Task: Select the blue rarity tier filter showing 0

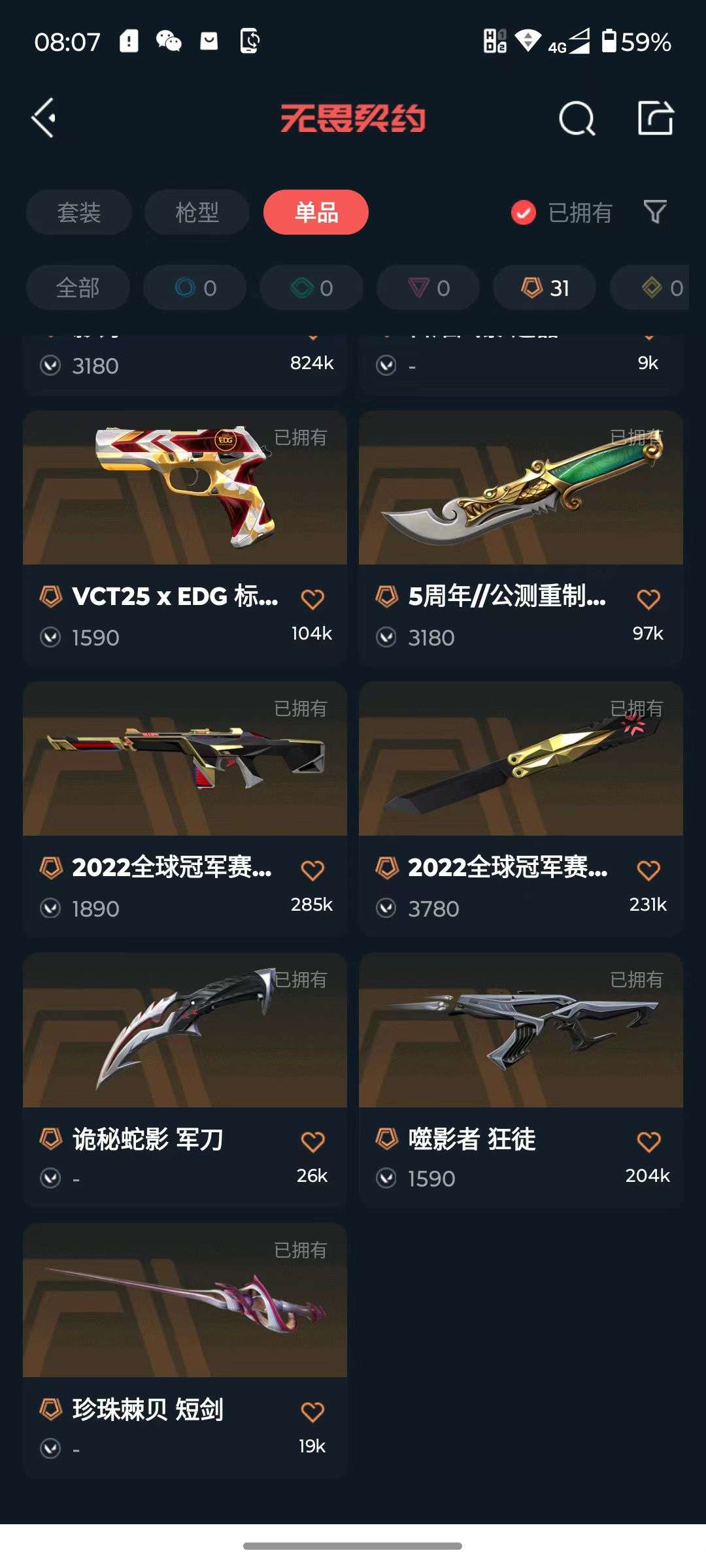Action: (195, 287)
